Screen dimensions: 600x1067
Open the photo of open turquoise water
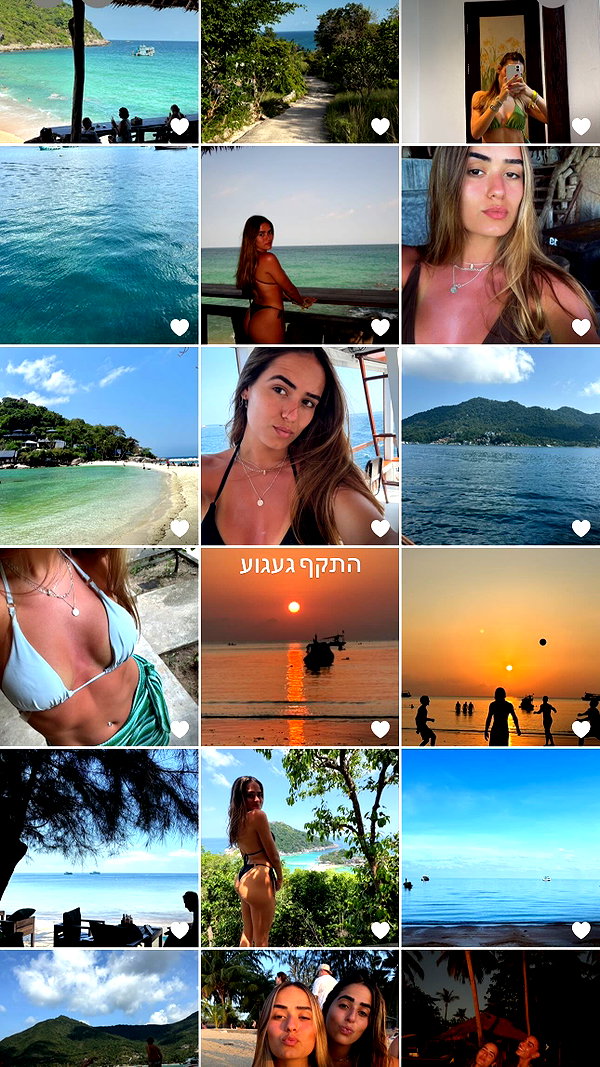point(99,245)
